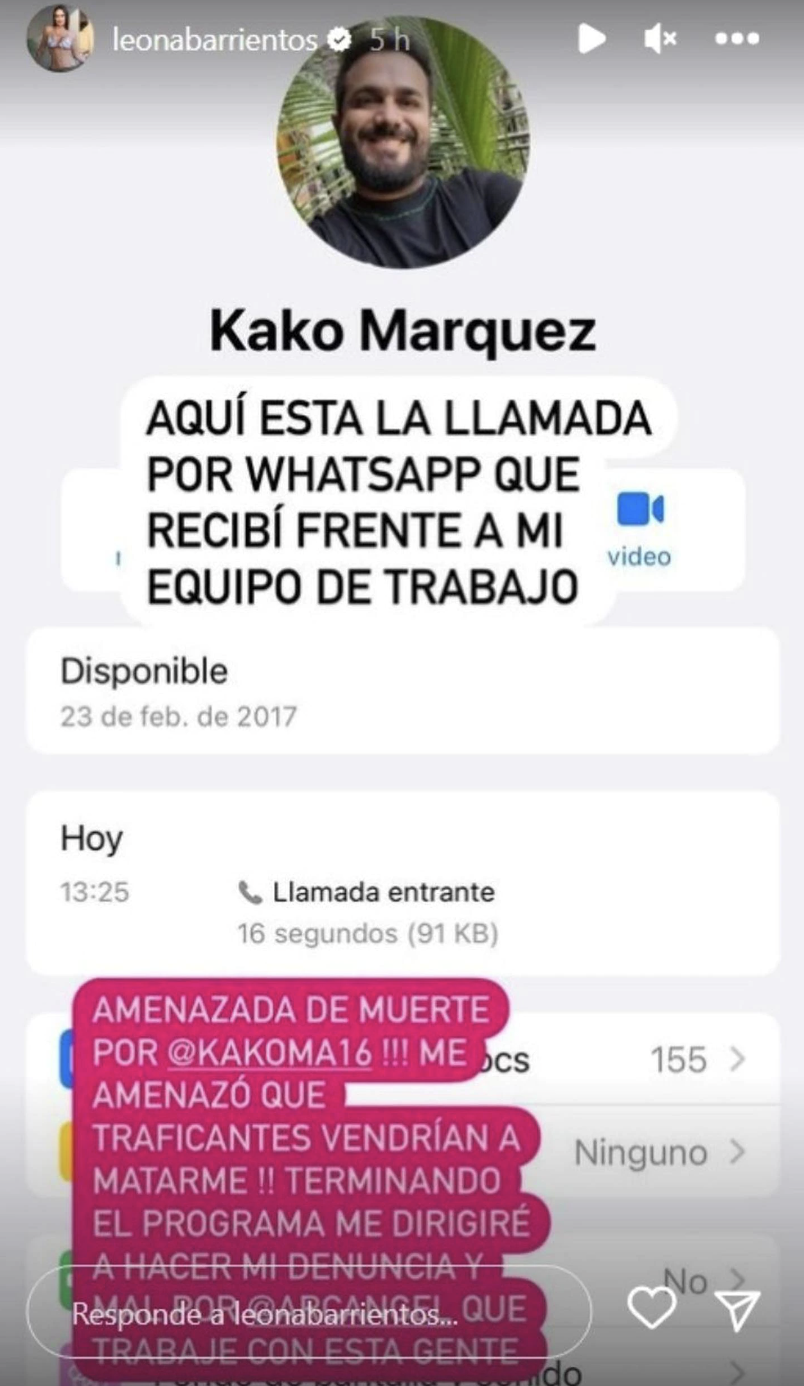Share the story via paper plane icon

[738, 1309]
